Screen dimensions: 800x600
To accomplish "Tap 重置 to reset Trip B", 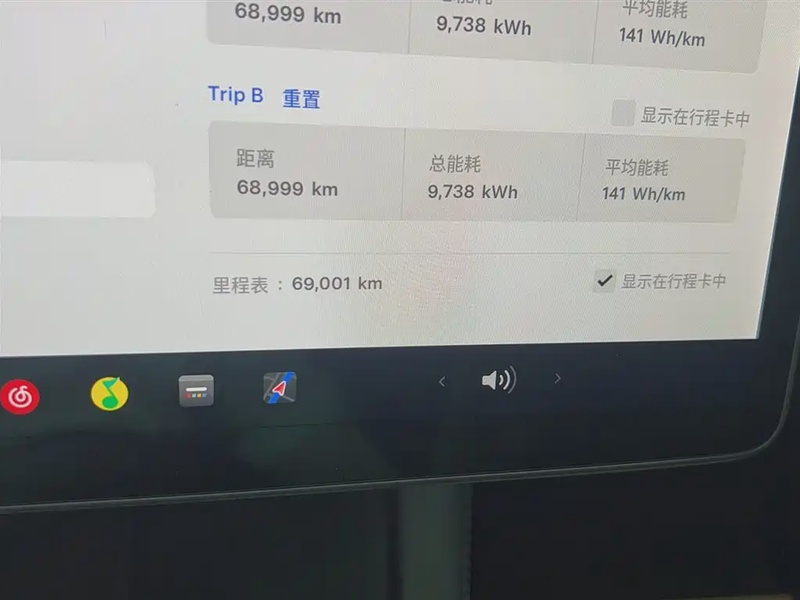I will 301,99.
